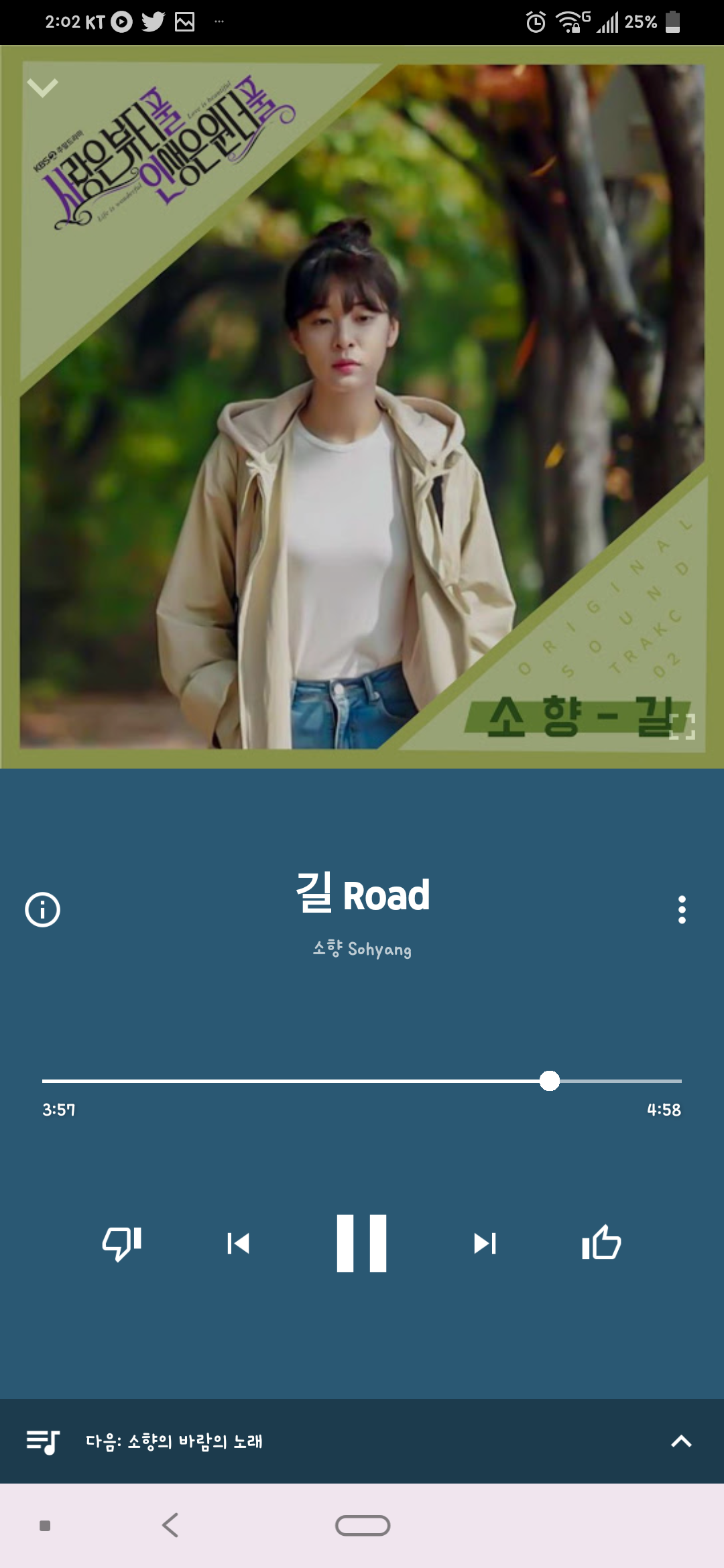Tap the song info icon

tap(42, 909)
